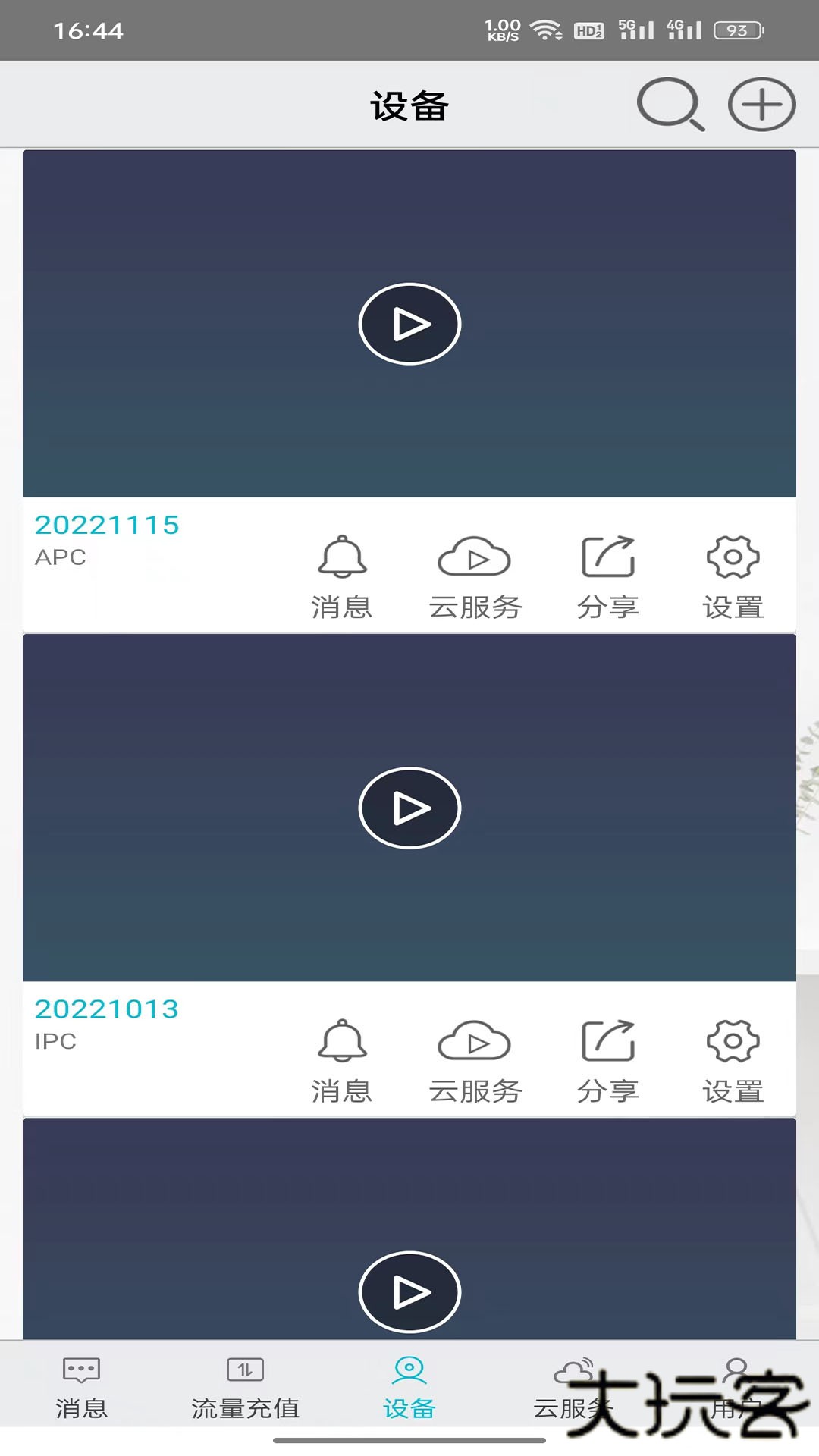Image resolution: width=819 pixels, height=1456 pixels.
Task: Play the third device's video preview
Action: point(409,1292)
